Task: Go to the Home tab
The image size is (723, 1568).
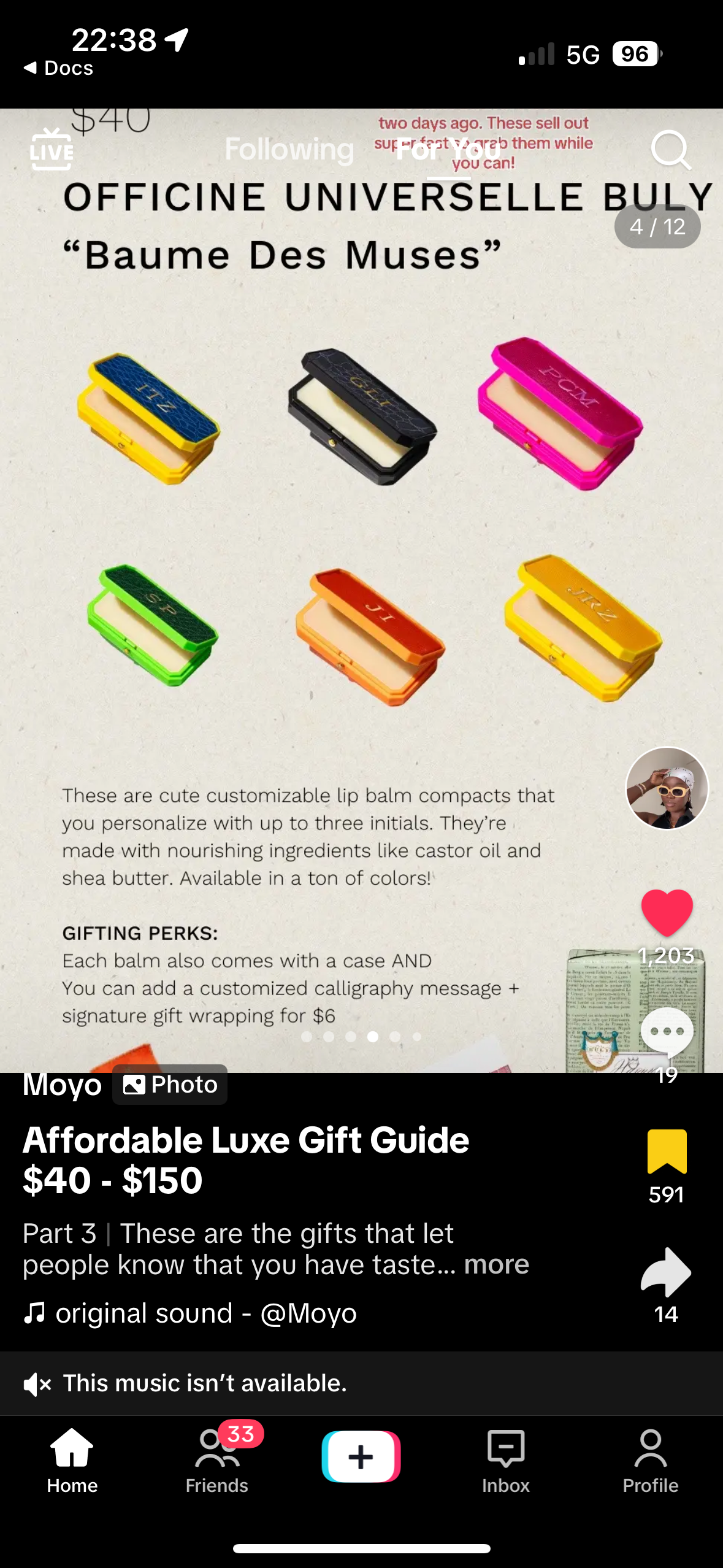Action: point(72,1460)
